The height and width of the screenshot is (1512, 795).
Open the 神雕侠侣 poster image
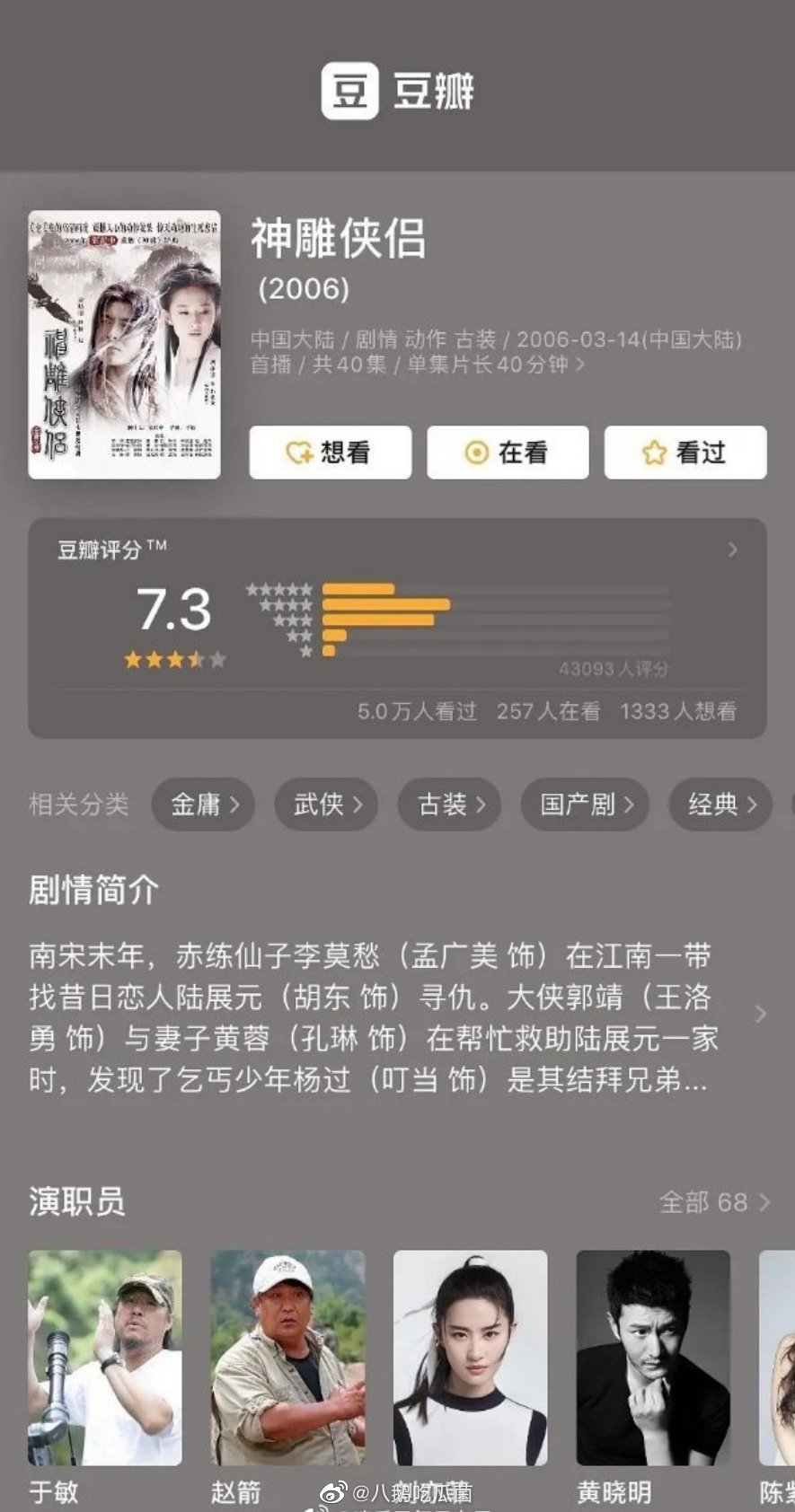(x=124, y=345)
